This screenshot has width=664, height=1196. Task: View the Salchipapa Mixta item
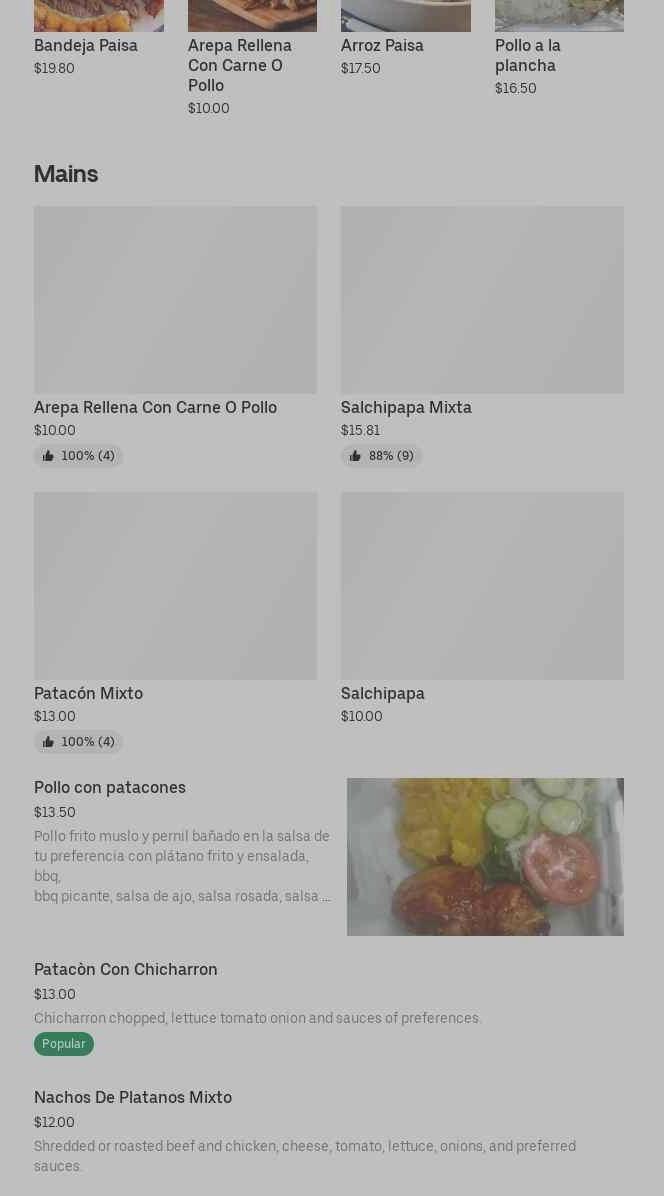(x=482, y=336)
